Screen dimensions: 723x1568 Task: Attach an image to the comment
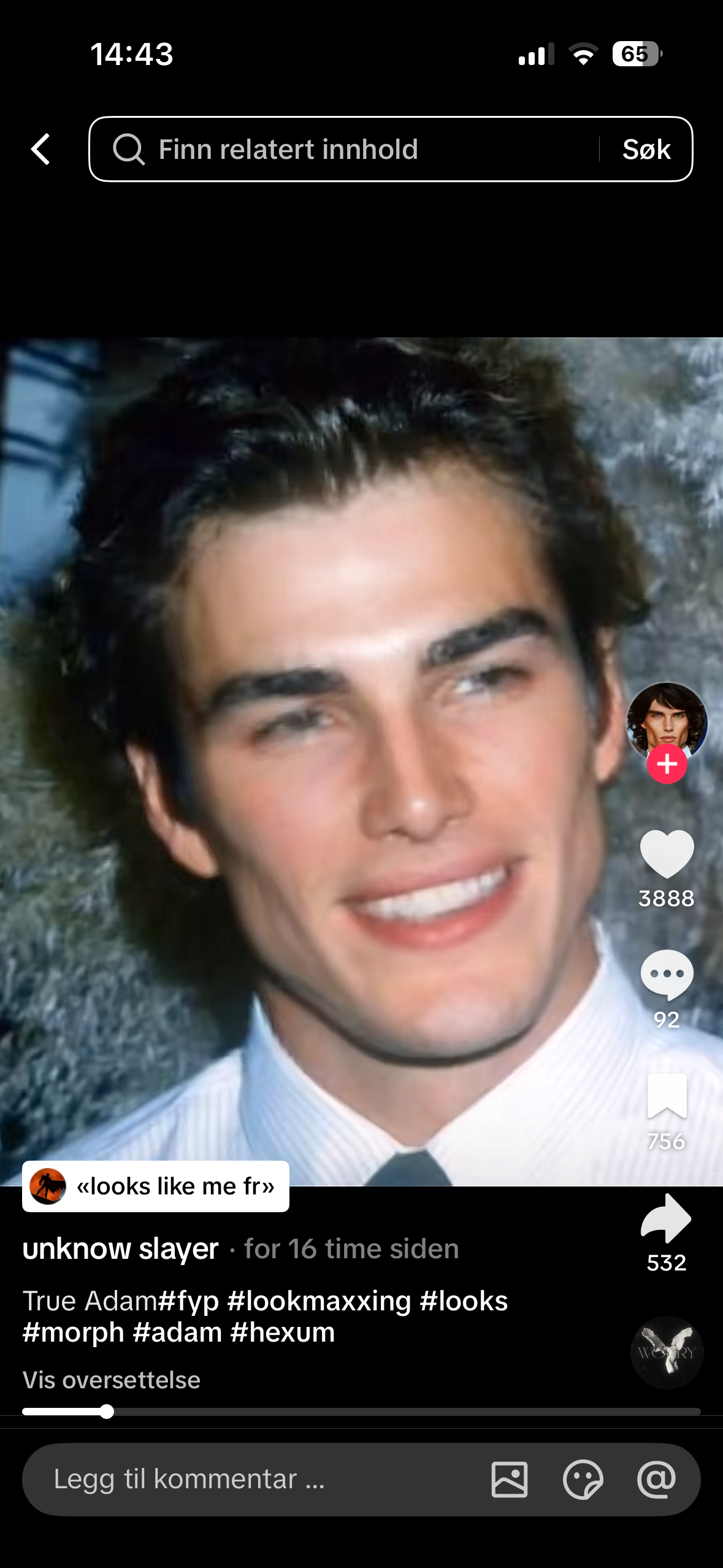[509, 1479]
